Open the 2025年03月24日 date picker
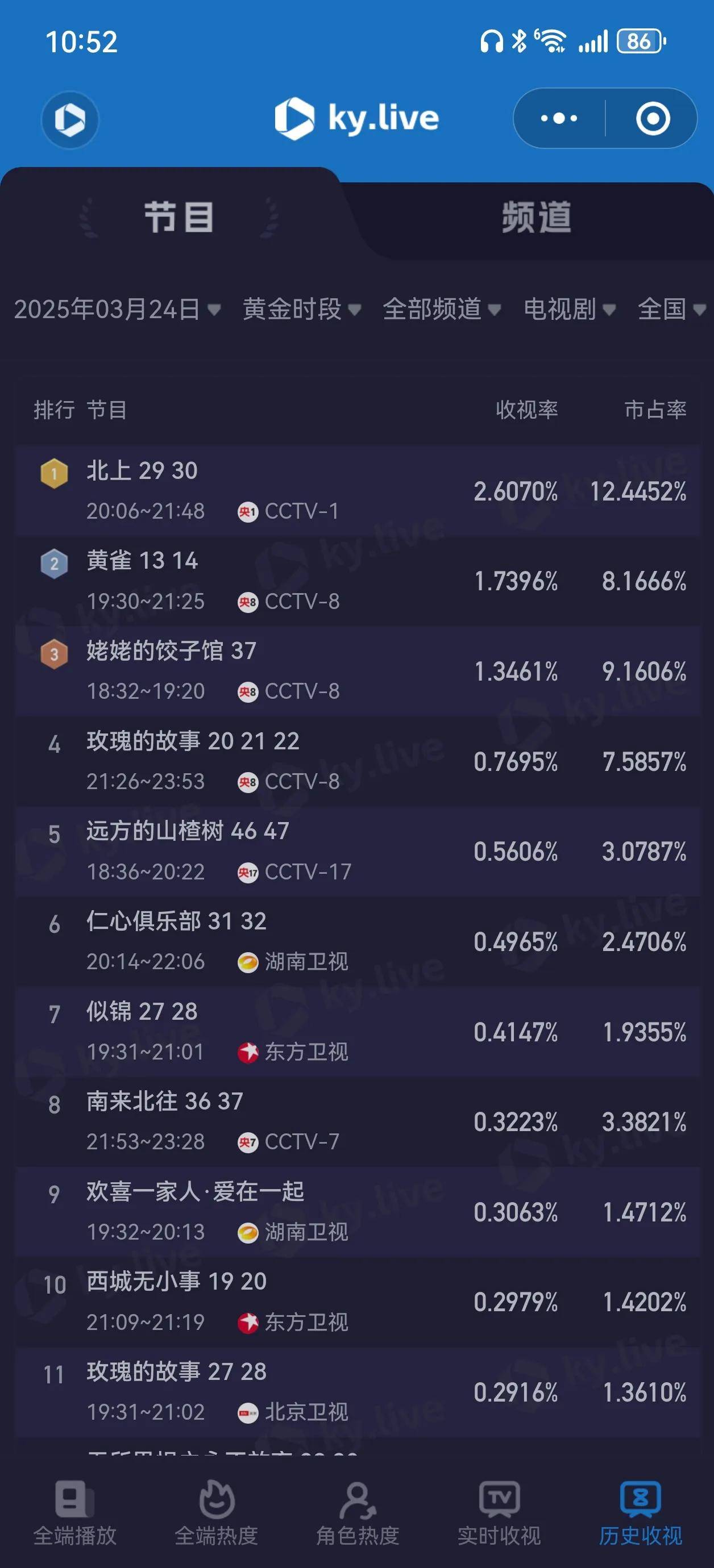Screen dimensions: 714x1568 pyautogui.click(x=117, y=309)
